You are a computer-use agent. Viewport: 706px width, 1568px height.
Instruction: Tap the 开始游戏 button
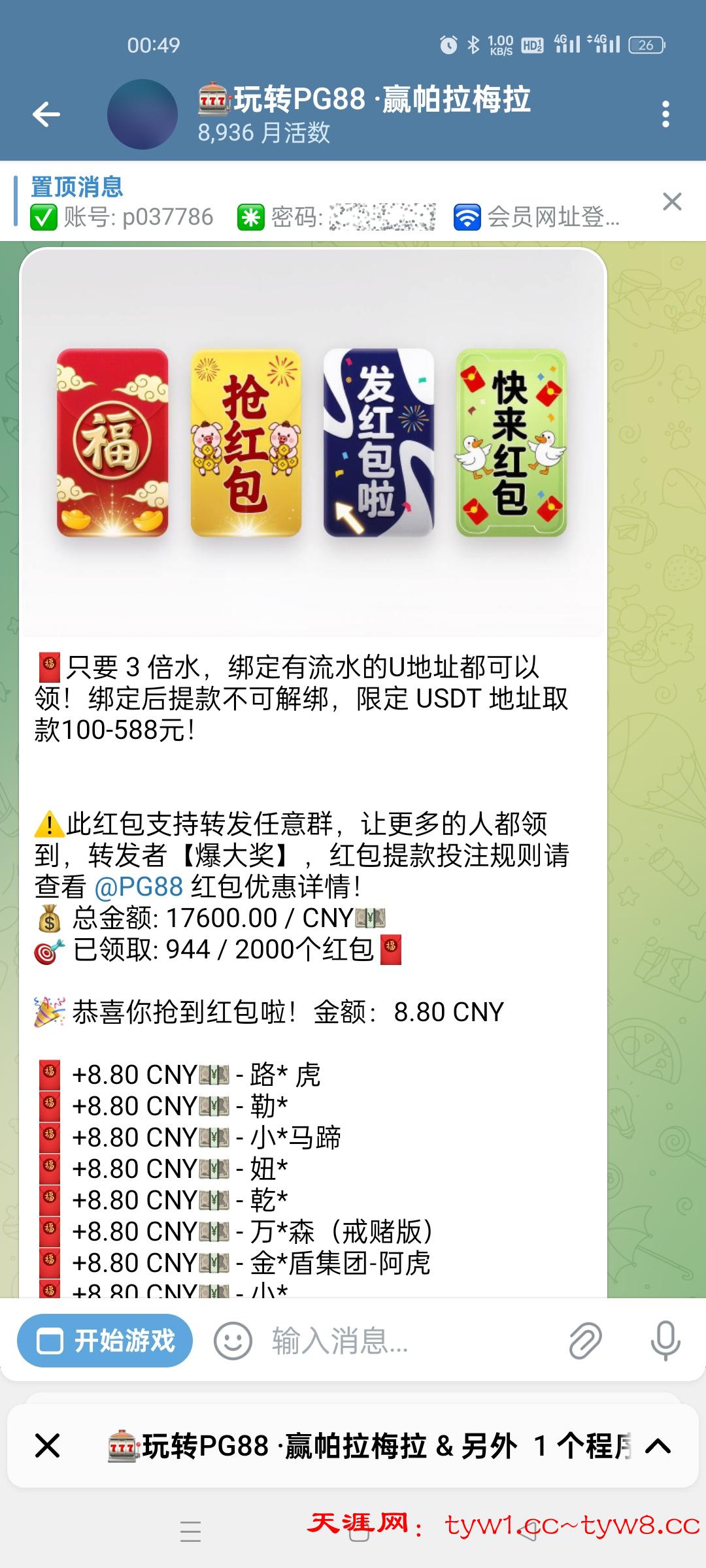[x=105, y=1341]
